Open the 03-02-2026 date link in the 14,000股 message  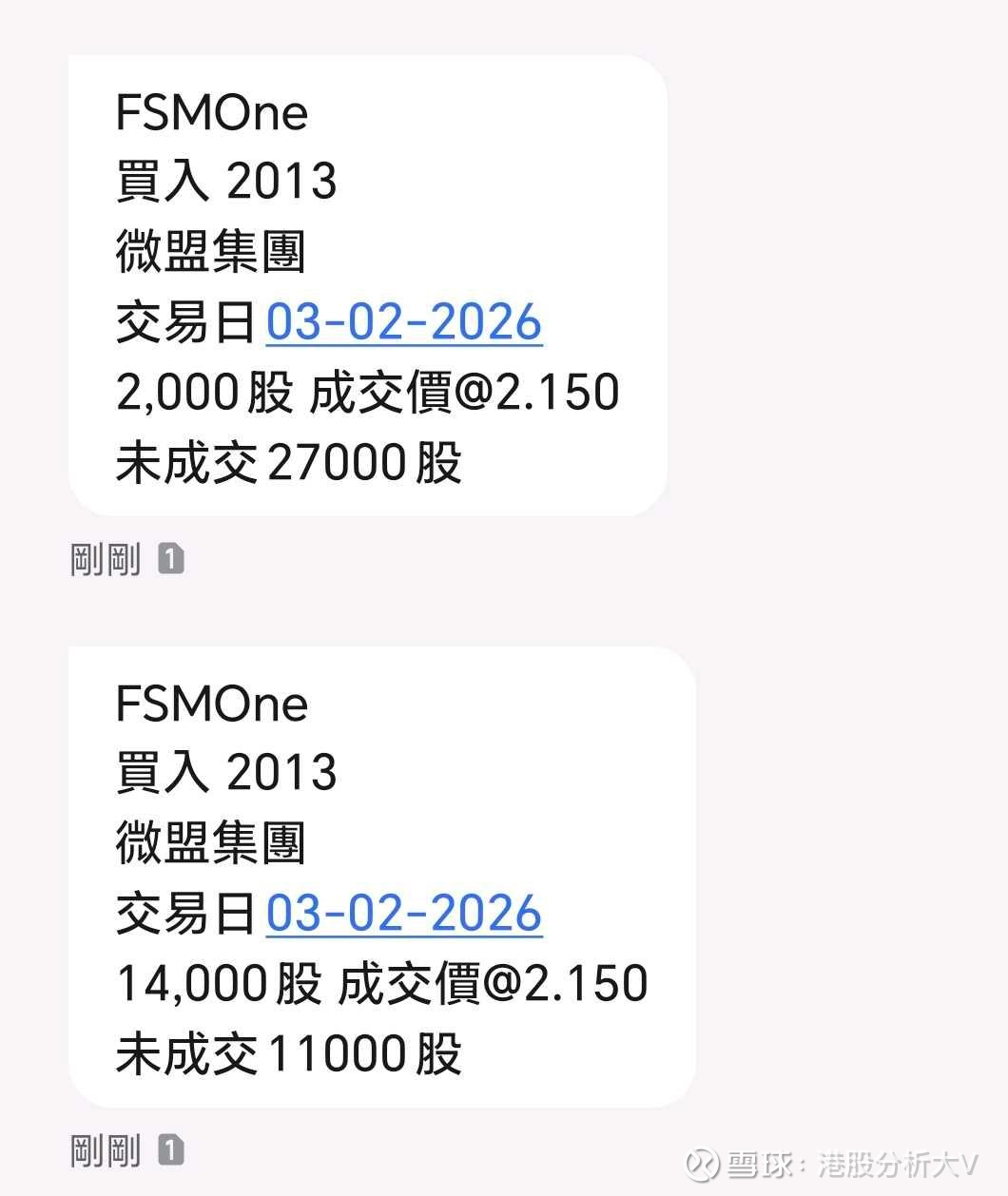click(x=404, y=914)
